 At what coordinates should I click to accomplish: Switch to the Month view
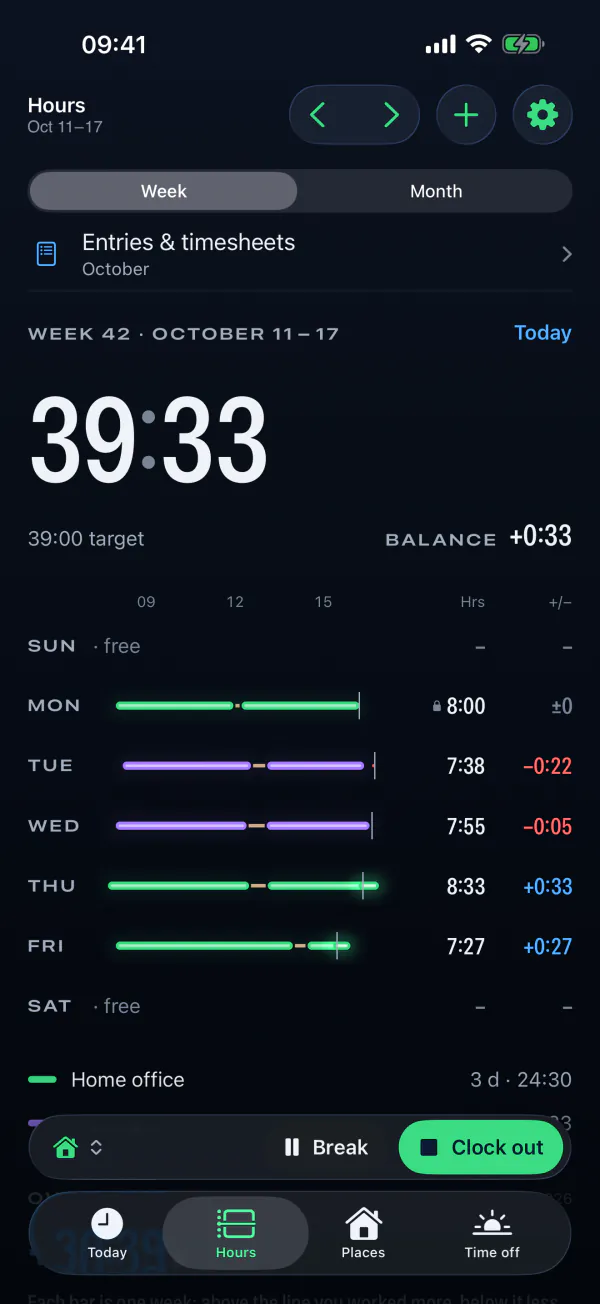(436, 191)
